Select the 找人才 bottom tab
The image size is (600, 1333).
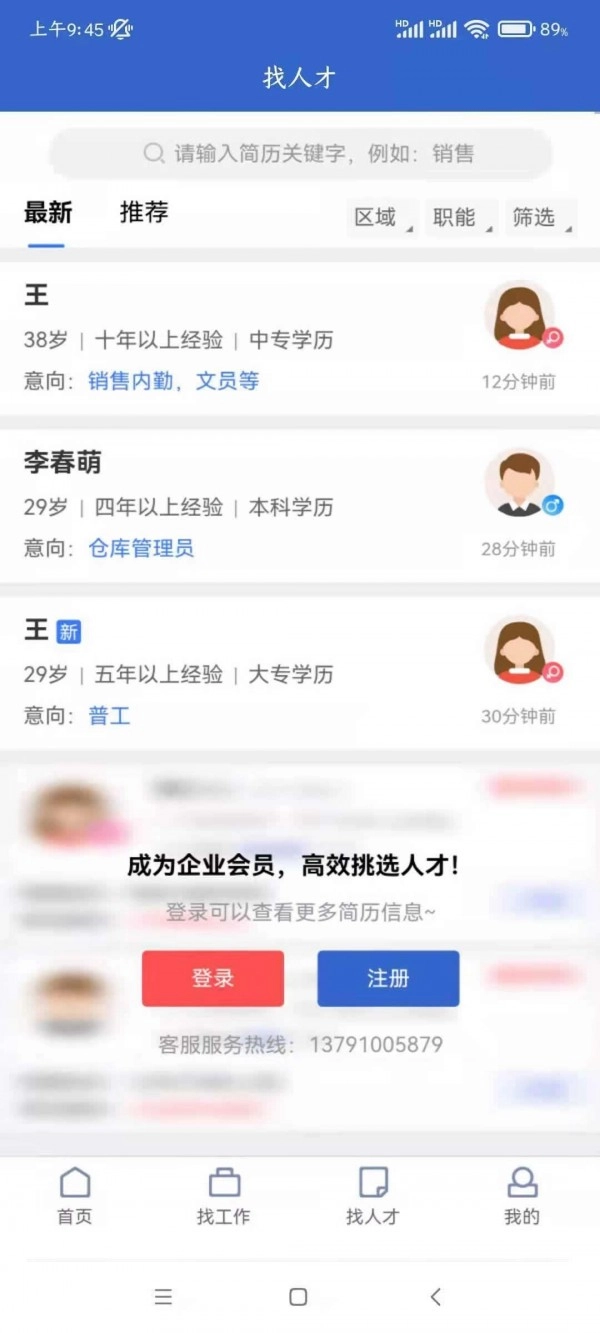click(x=373, y=1195)
